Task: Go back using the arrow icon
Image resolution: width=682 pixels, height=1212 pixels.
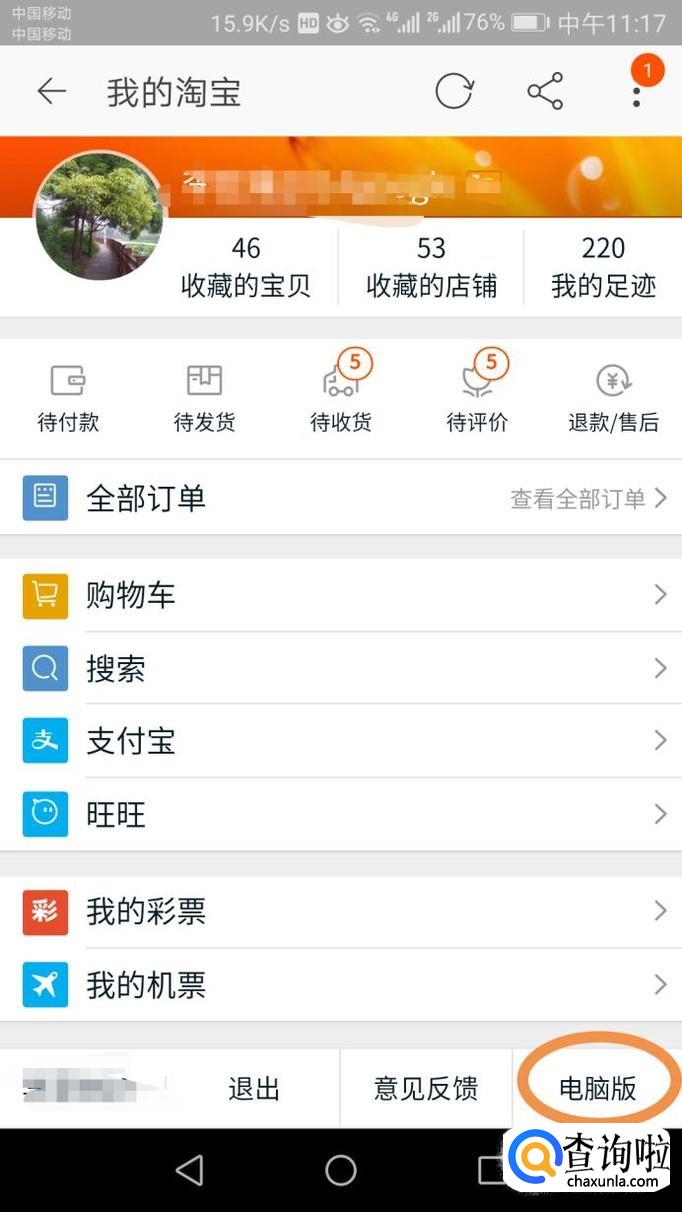Action: click(51, 92)
